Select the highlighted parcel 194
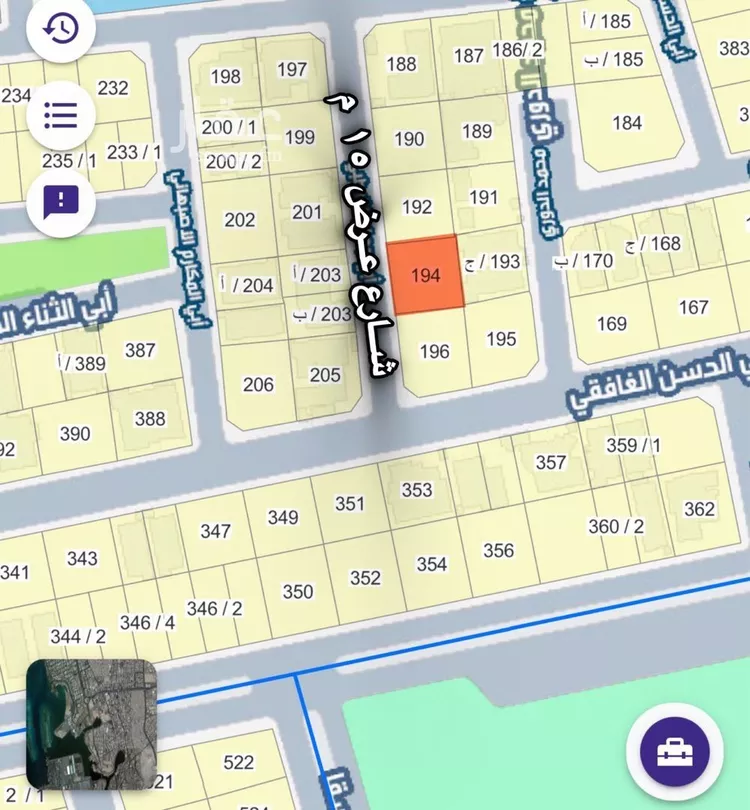The image size is (750, 810). pyautogui.click(x=424, y=275)
